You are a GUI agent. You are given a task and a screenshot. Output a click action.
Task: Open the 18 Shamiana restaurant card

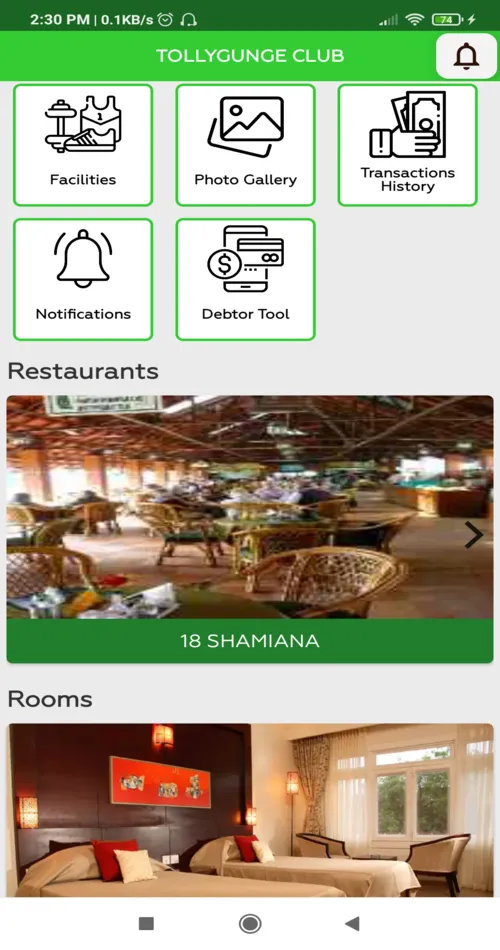point(250,530)
